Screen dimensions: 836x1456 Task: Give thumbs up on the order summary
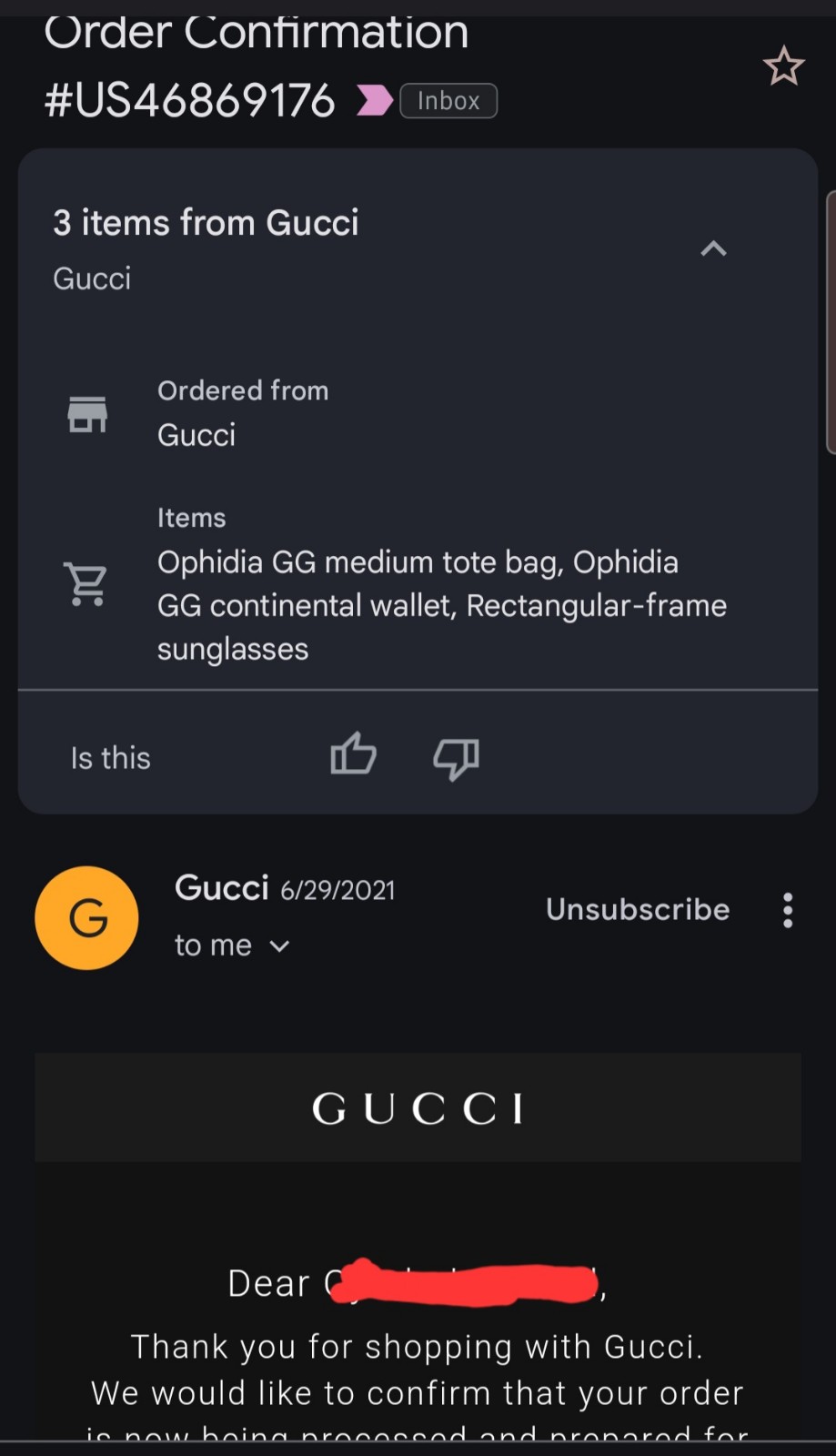click(x=353, y=755)
